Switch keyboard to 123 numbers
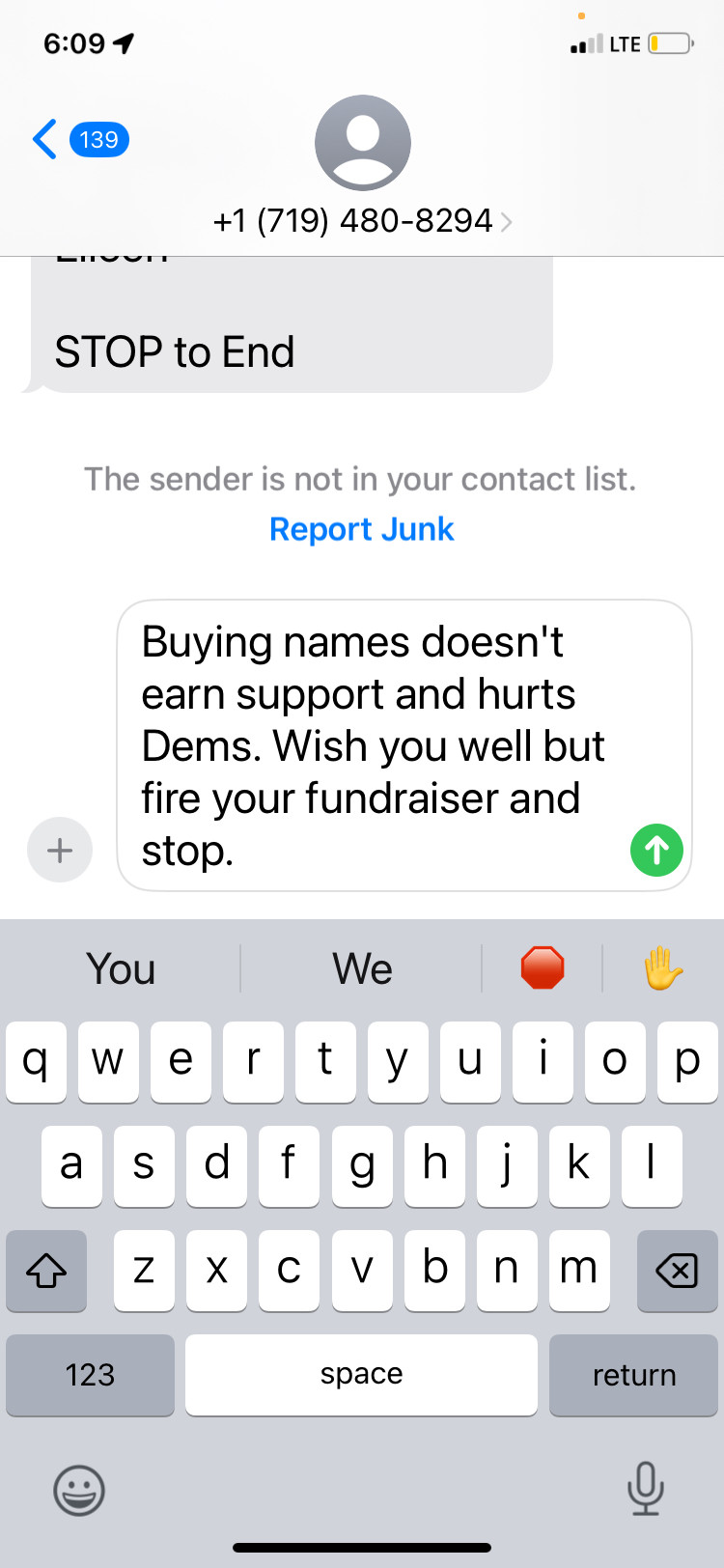The height and width of the screenshot is (1568, 724). 90,1375
